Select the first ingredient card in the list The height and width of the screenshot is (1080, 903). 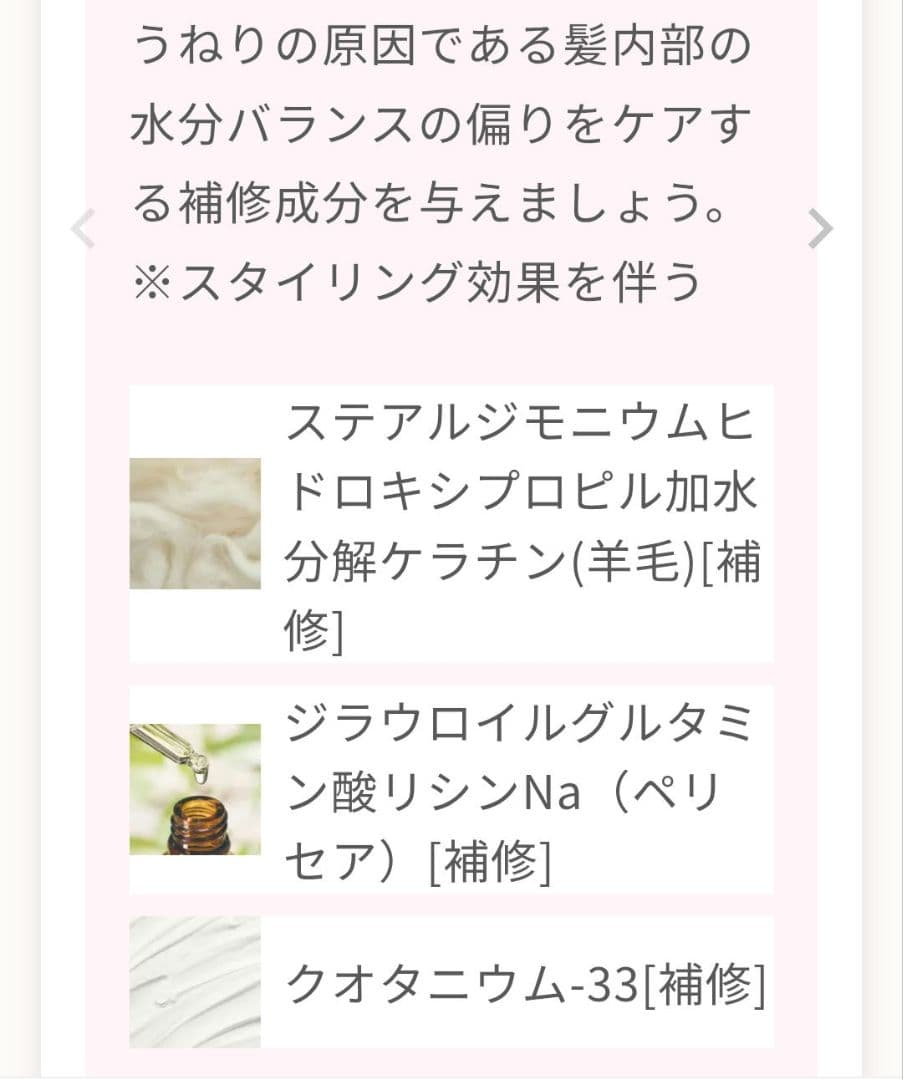point(450,524)
